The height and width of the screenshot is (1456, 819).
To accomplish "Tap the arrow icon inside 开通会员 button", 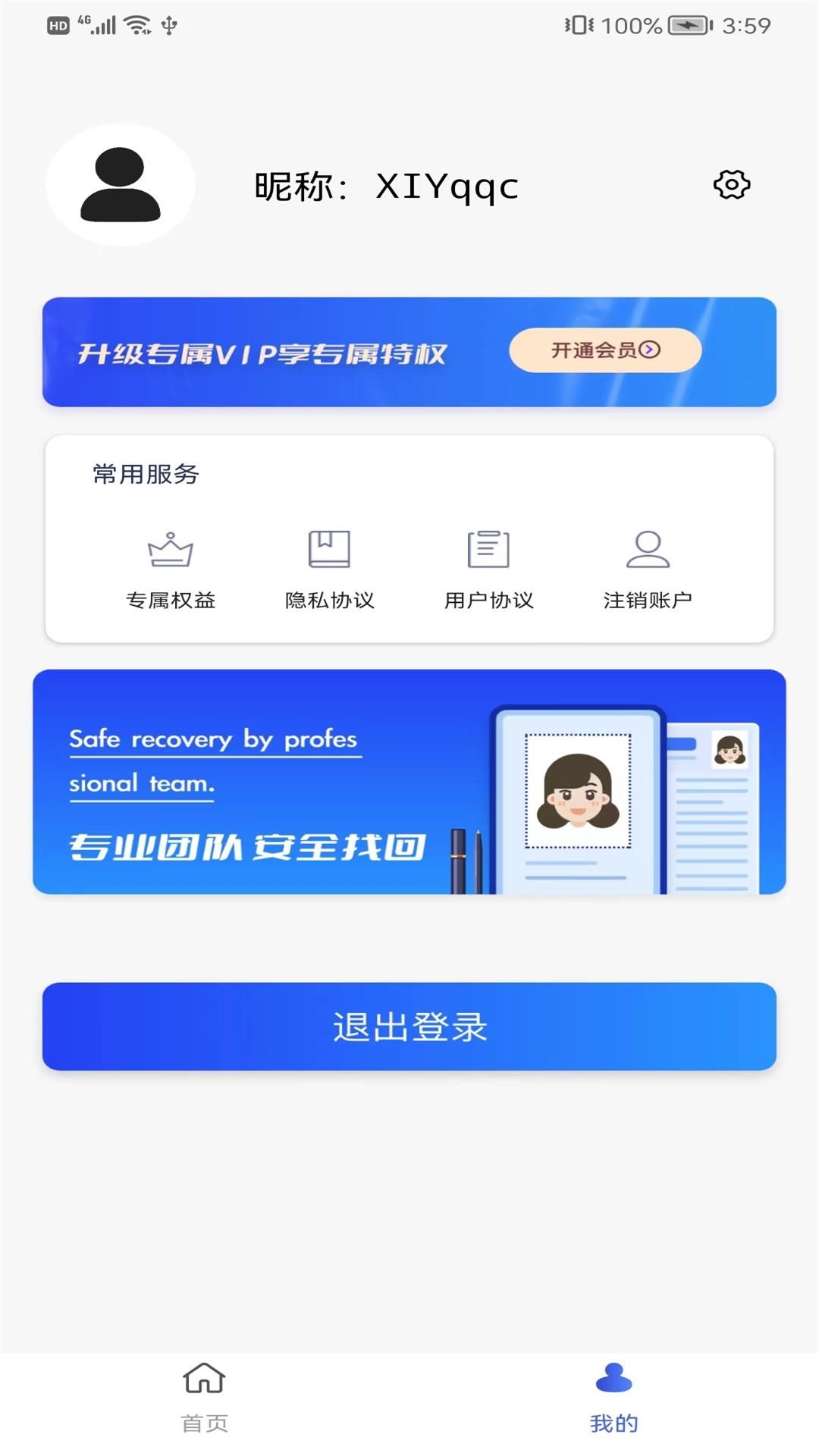I will 651,350.
